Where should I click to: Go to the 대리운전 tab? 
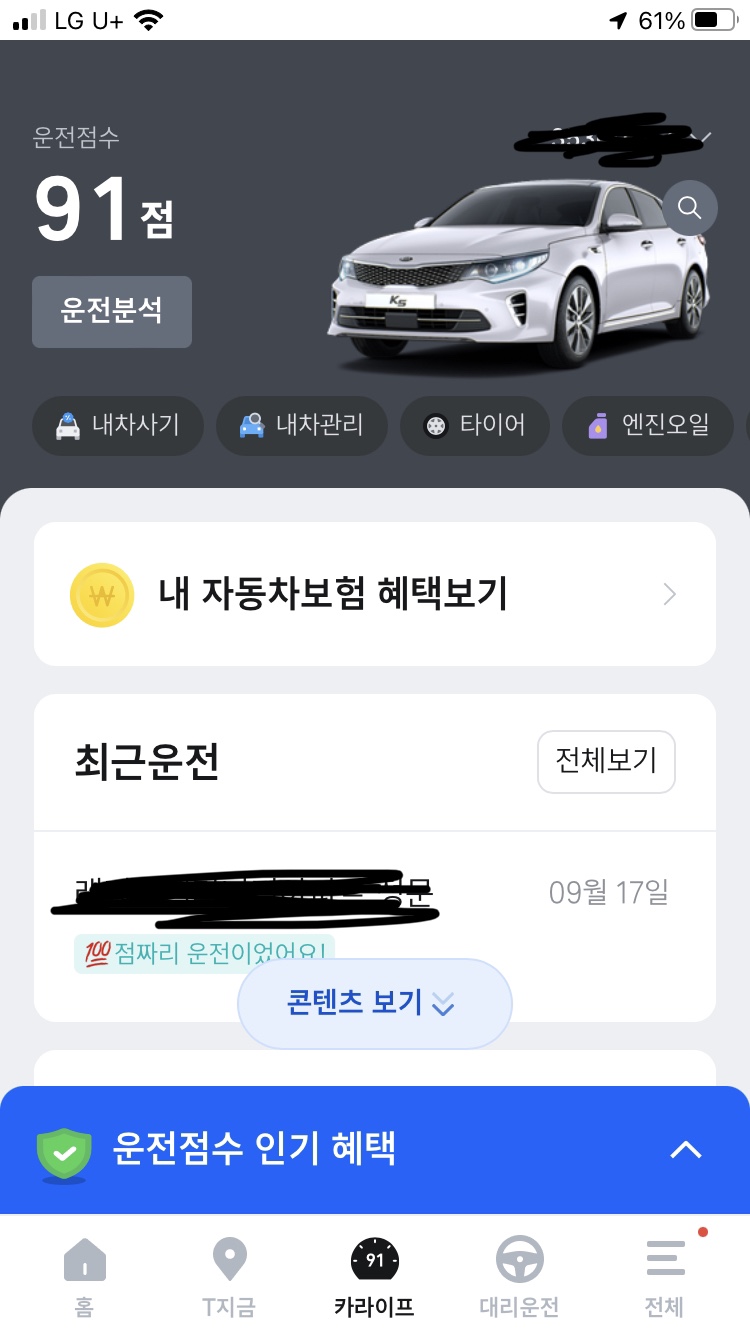520,1274
